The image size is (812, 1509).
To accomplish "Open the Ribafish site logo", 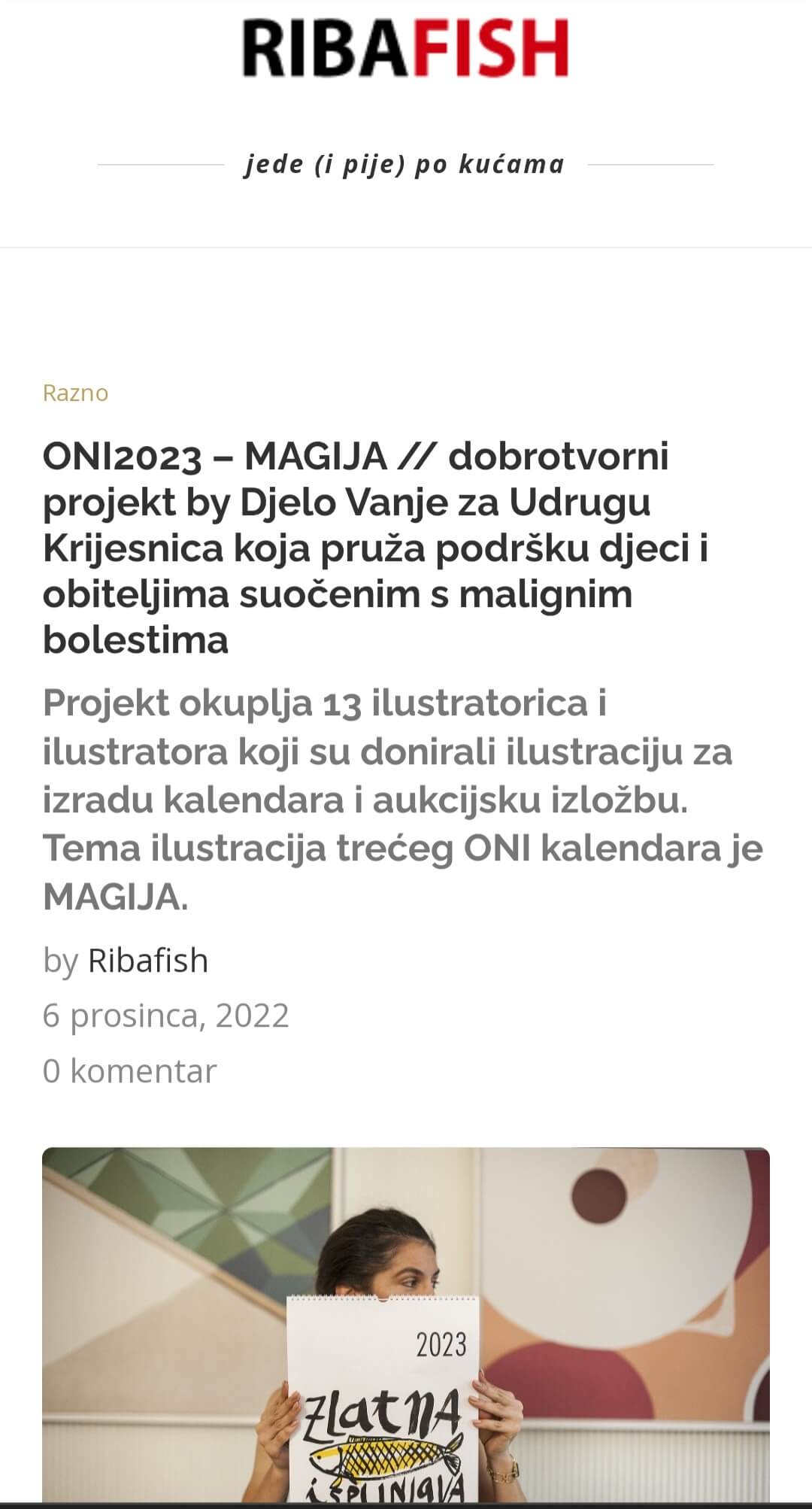I will point(405,48).
